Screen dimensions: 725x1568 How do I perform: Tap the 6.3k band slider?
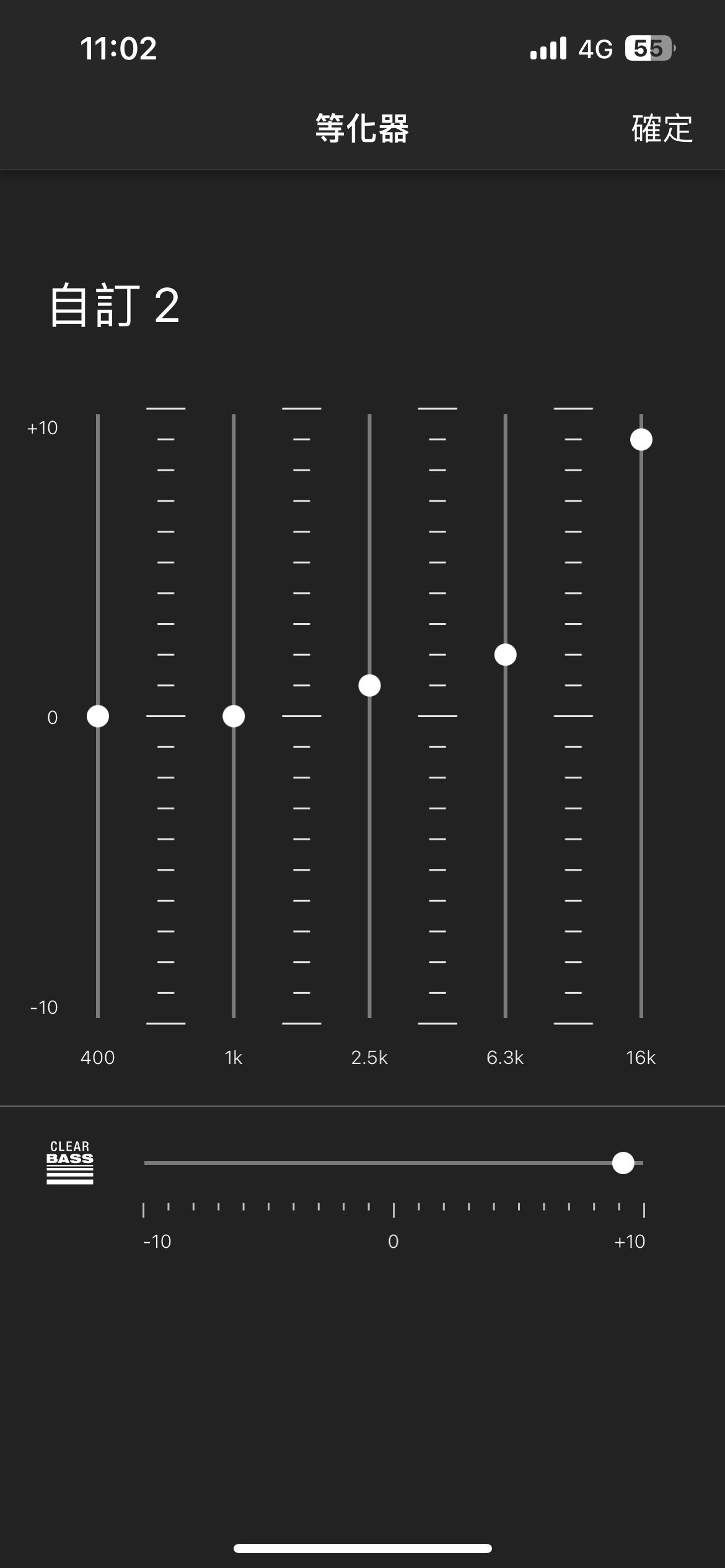(506, 655)
